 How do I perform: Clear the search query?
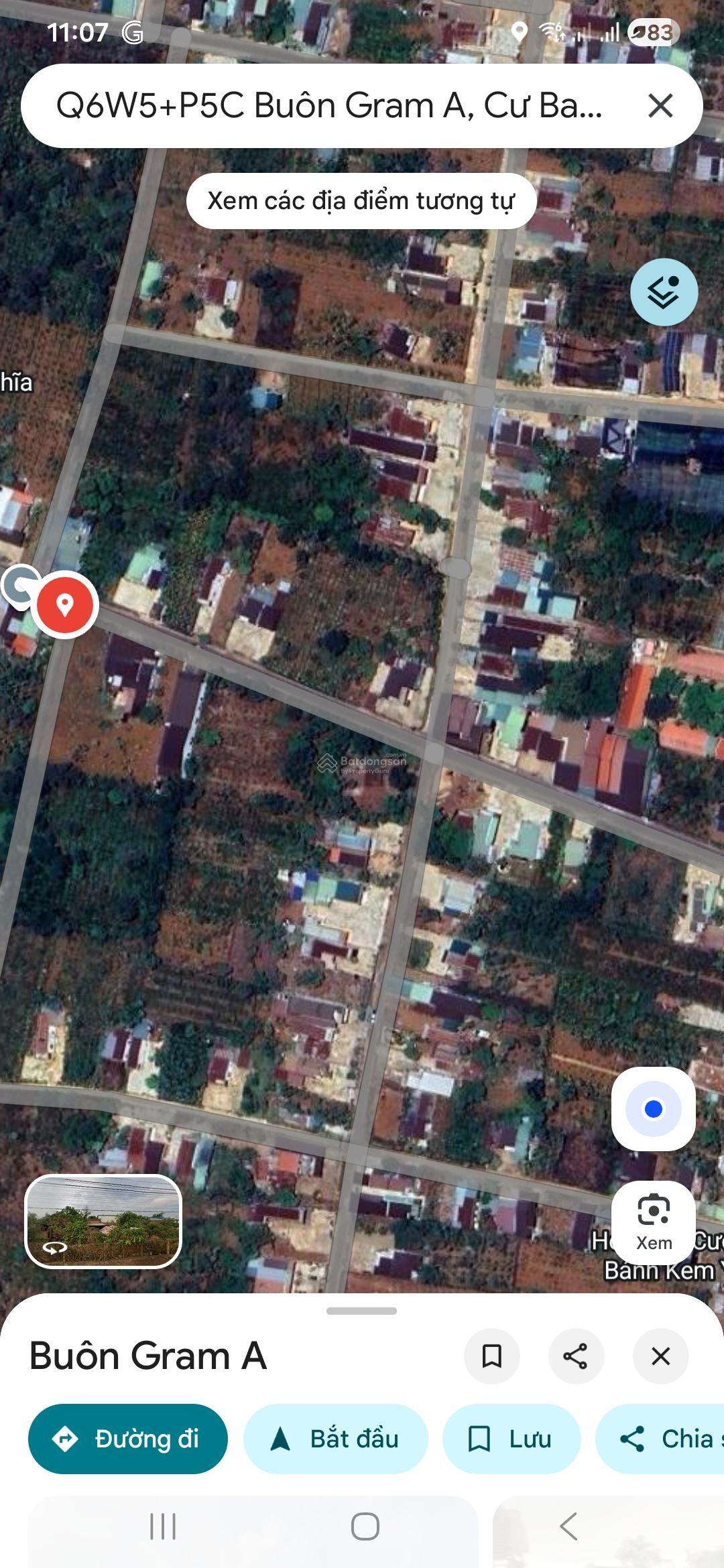pyautogui.click(x=660, y=106)
